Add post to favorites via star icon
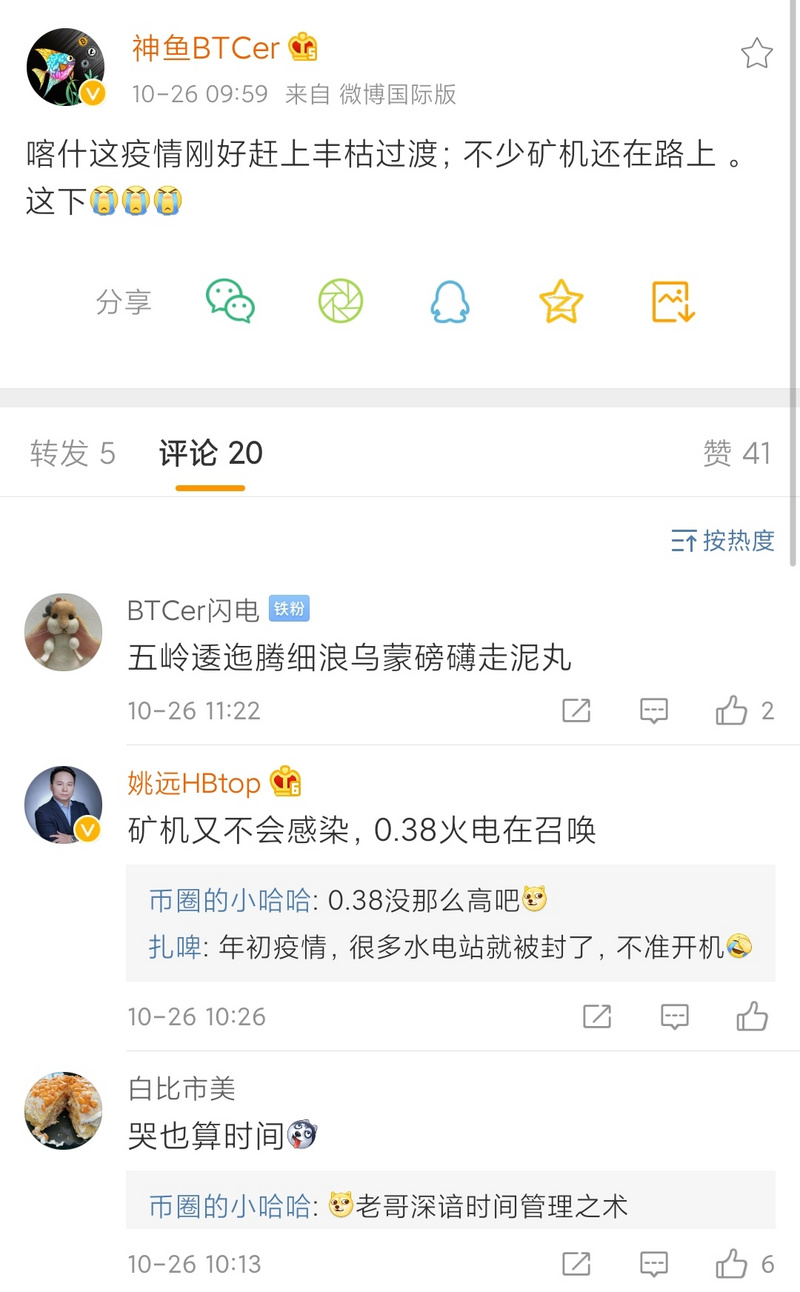800x1292 pixels. (x=560, y=300)
